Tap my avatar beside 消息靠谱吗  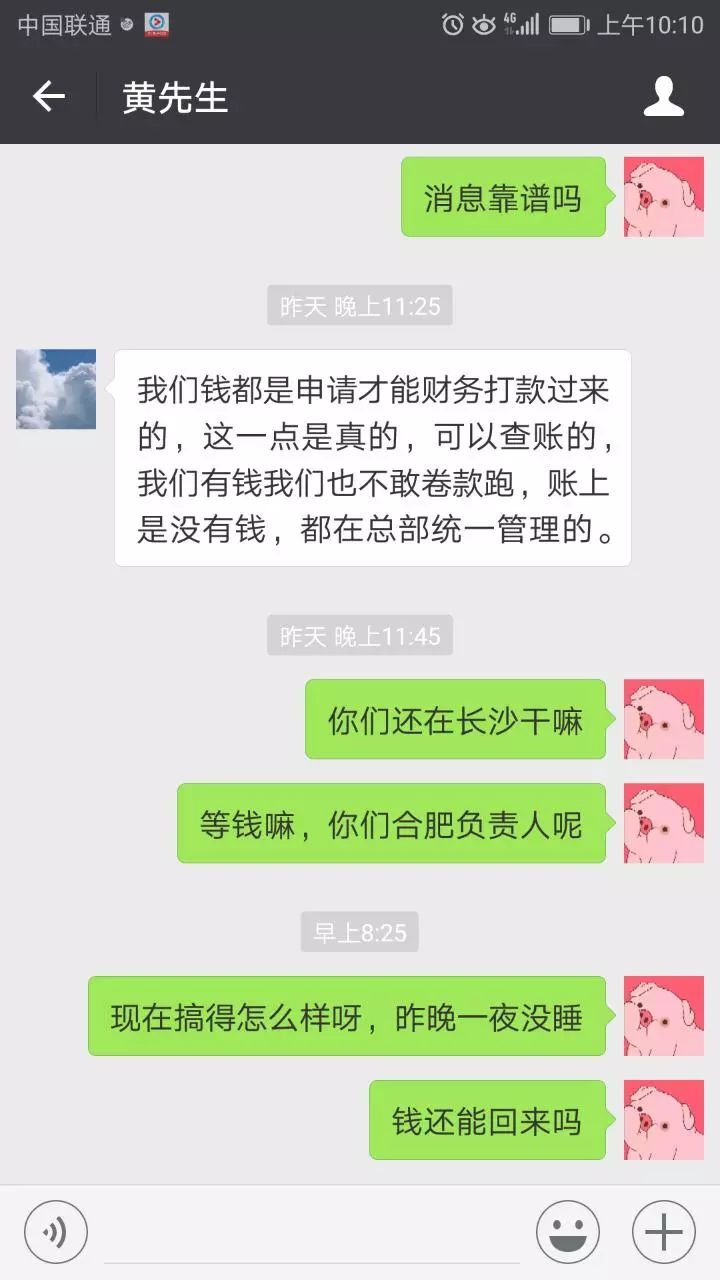pyautogui.click(x=663, y=197)
